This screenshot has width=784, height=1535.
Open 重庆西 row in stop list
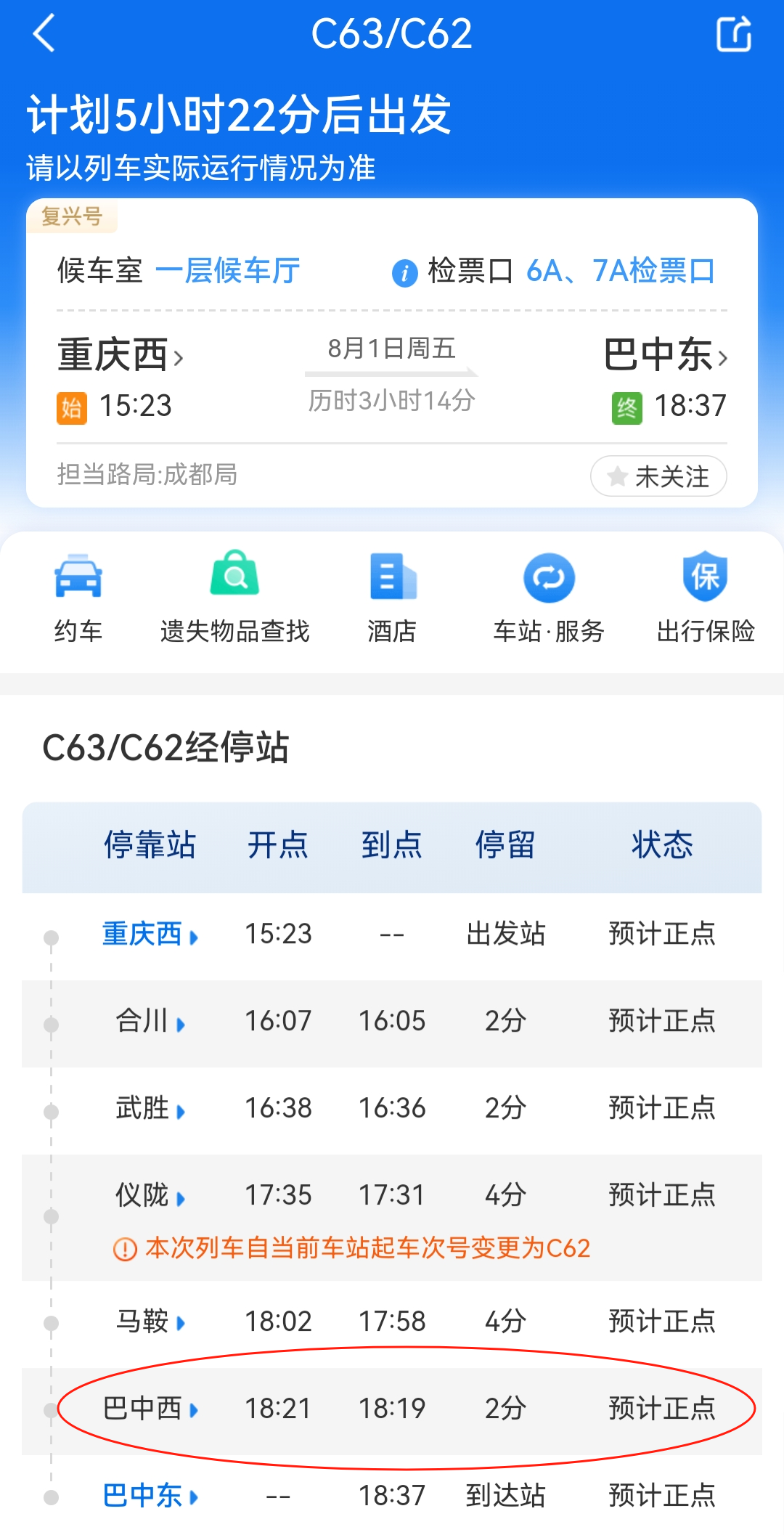pyautogui.click(x=392, y=935)
